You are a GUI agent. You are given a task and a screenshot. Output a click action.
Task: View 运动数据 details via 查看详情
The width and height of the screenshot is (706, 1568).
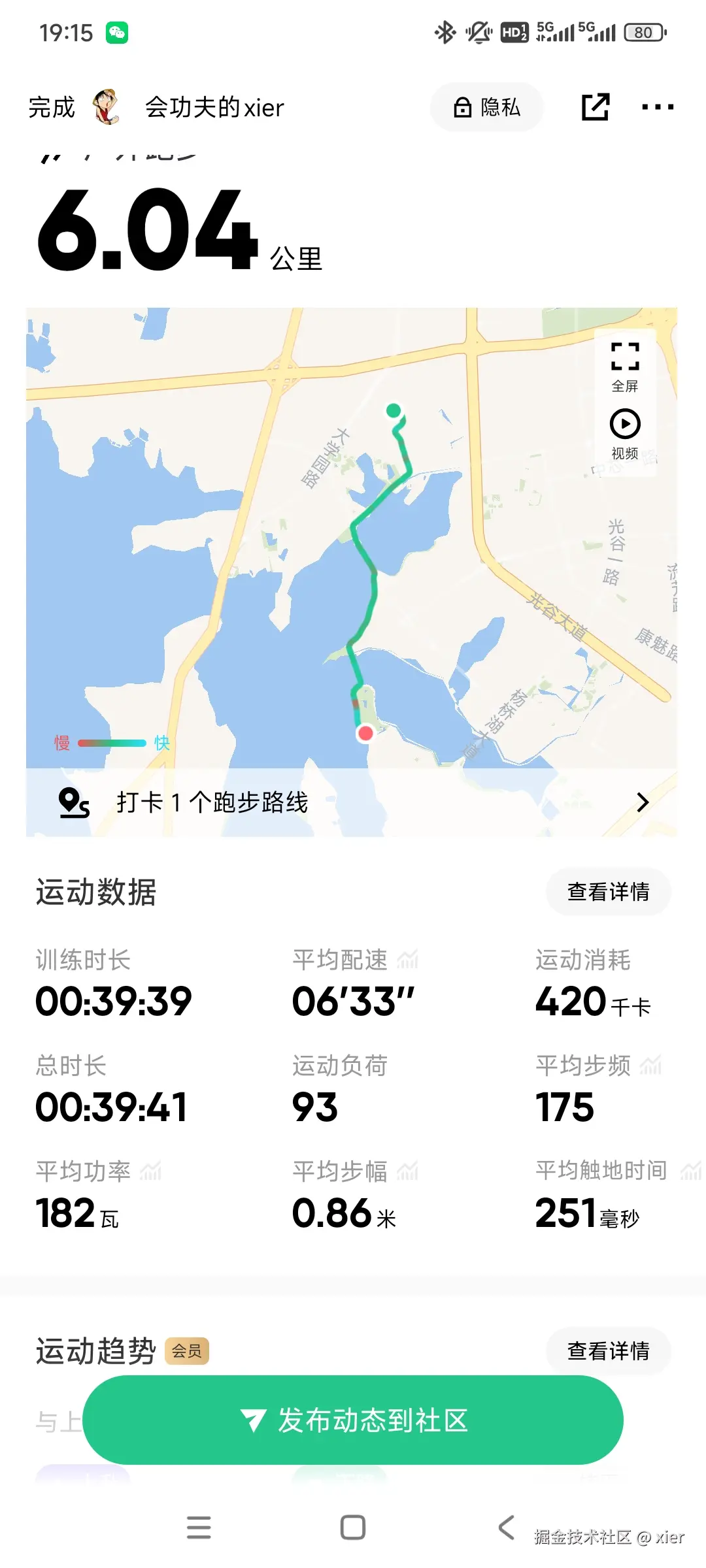(607, 890)
